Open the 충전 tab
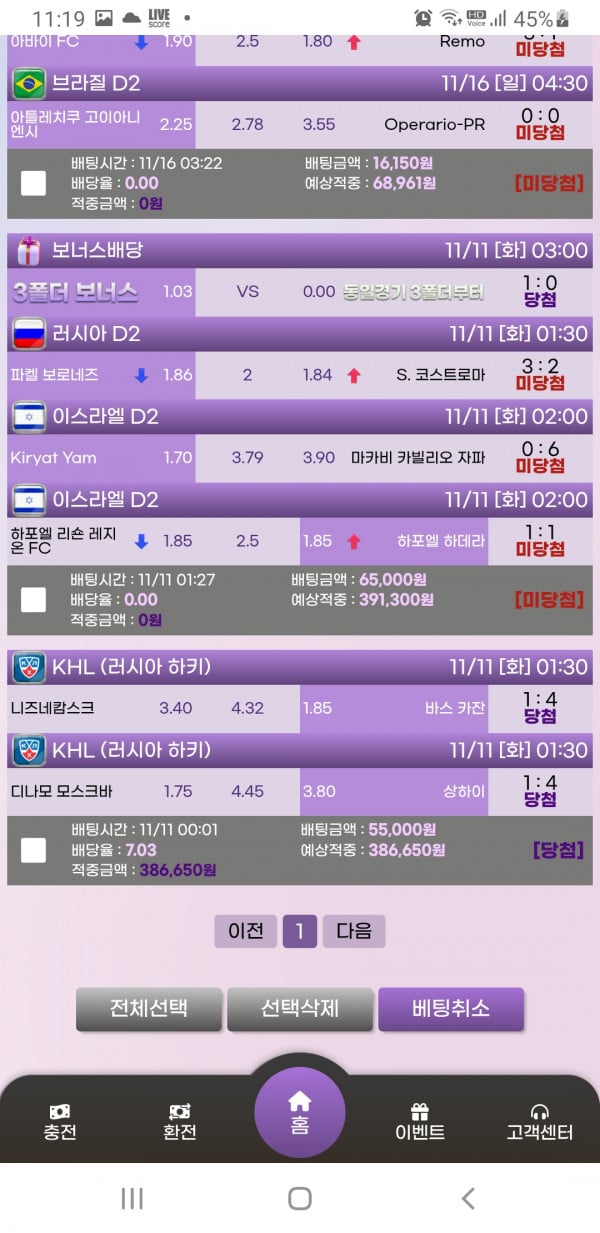 click(x=60, y=1122)
